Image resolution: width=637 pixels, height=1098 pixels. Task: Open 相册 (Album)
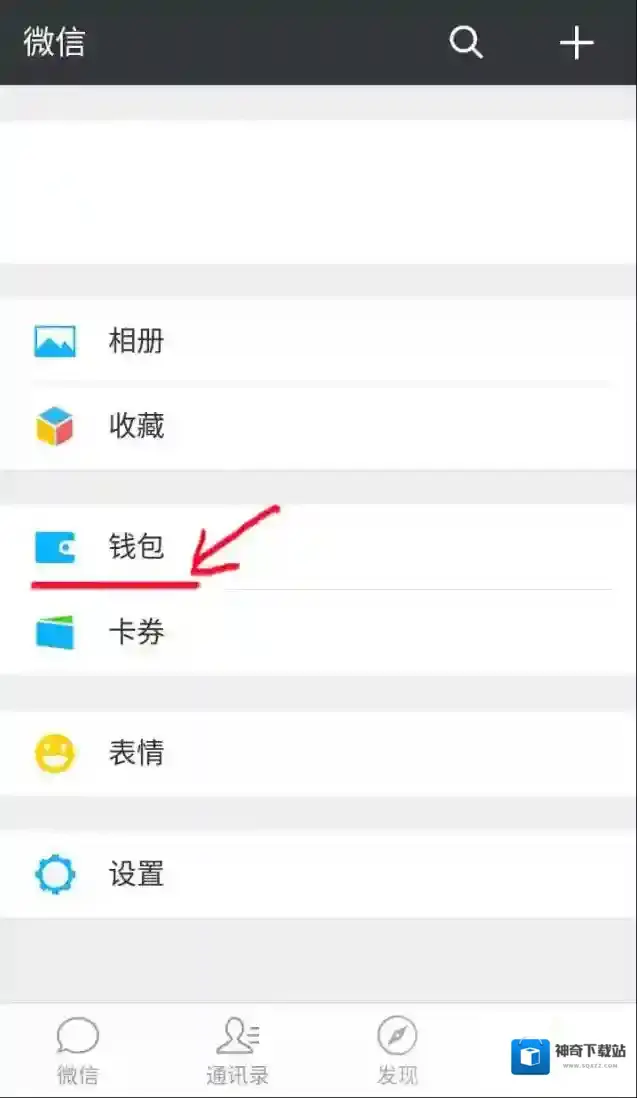coord(136,342)
